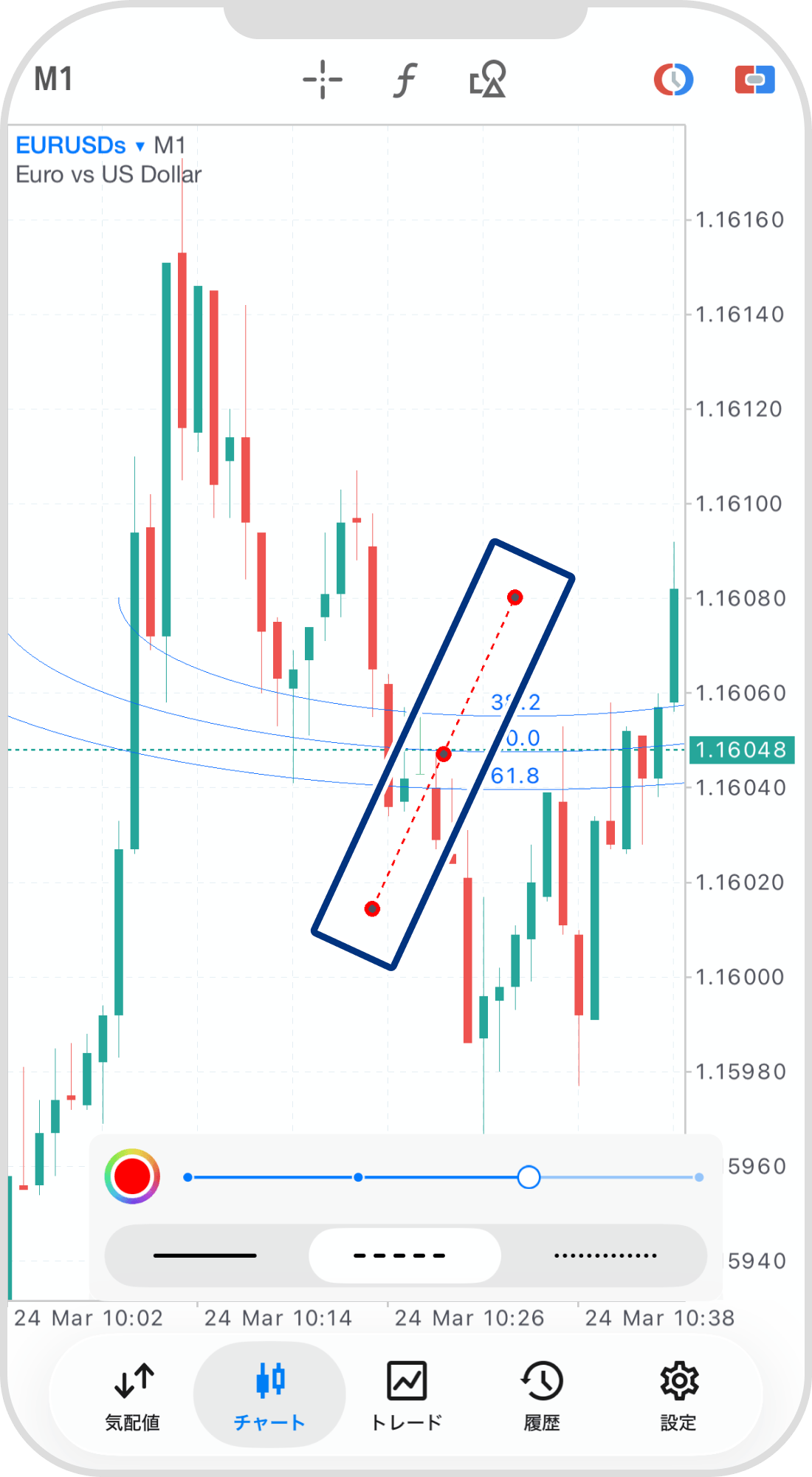Open the EURUSDs symbol dropdown
The width and height of the screenshot is (812, 1477).
[80, 145]
